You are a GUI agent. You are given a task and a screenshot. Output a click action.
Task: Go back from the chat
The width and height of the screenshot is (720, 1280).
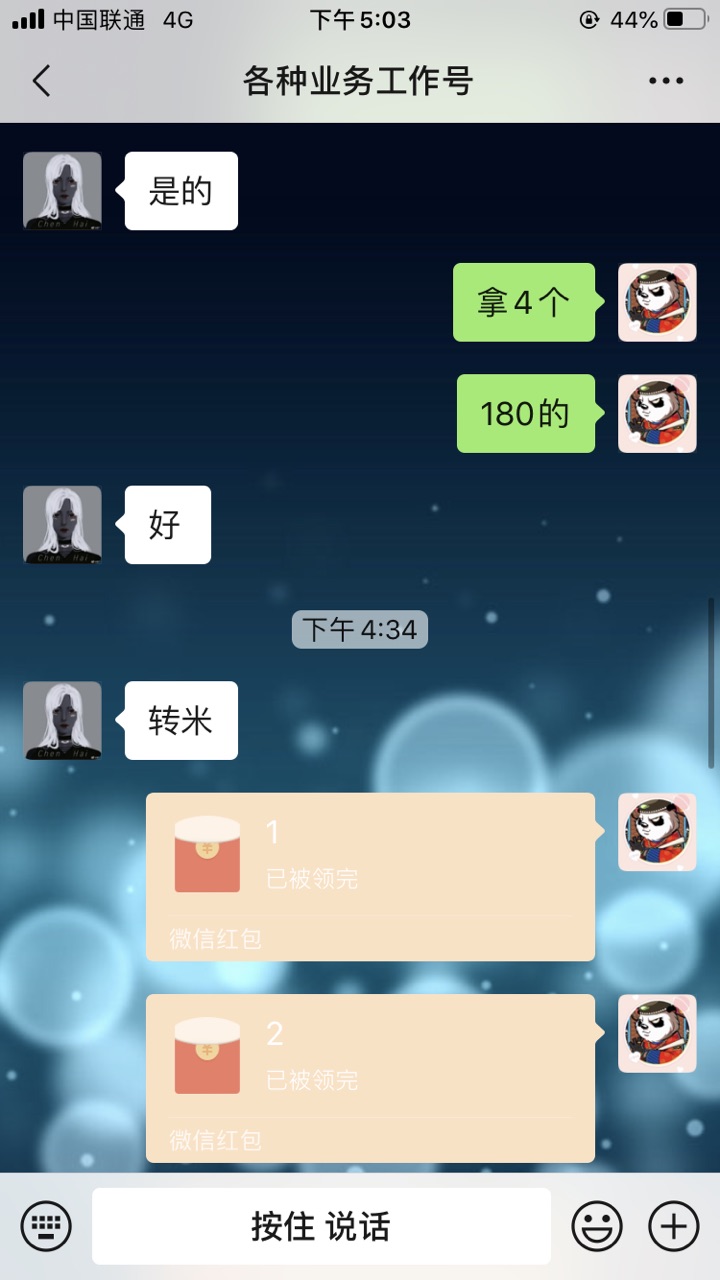click(41, 81)
